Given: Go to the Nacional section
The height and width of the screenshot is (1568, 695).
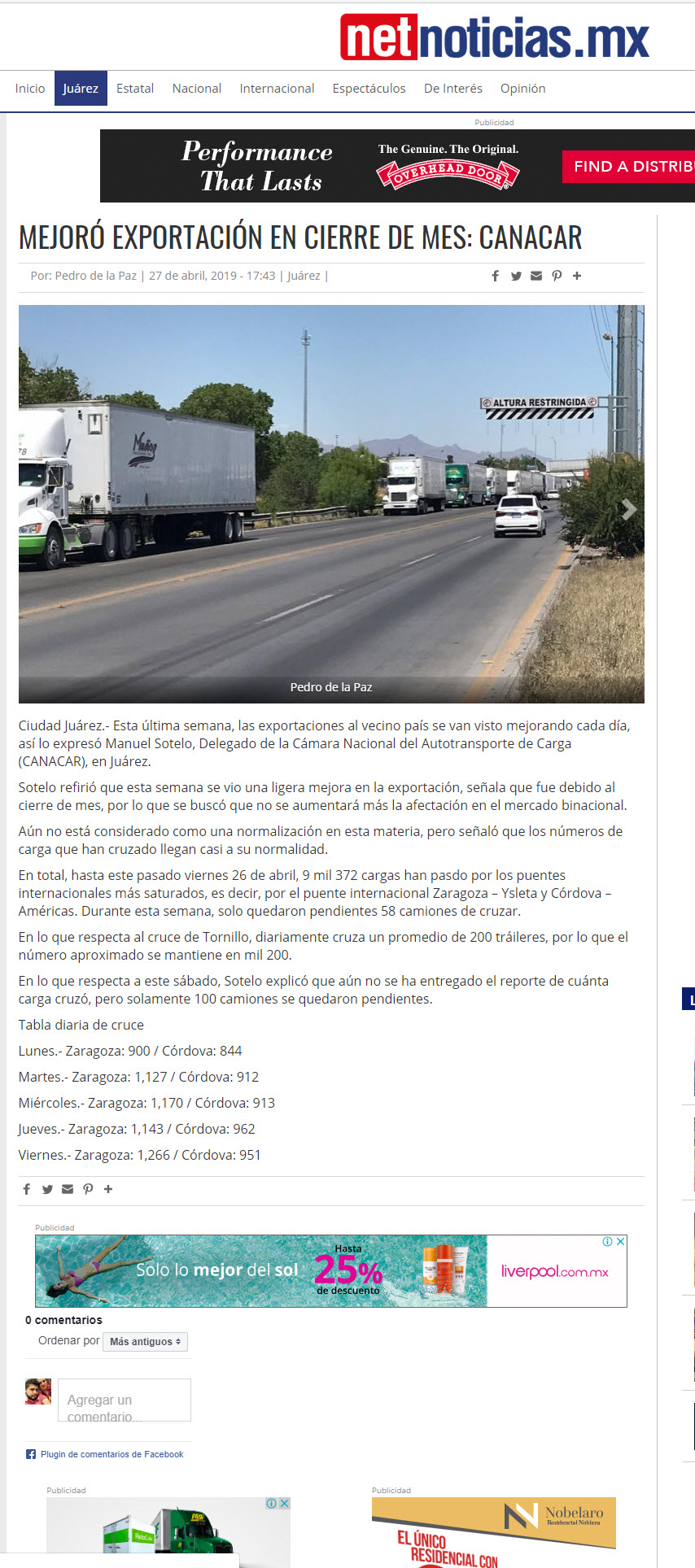Looking at the screenshot, I should click(x=197, y=89).
